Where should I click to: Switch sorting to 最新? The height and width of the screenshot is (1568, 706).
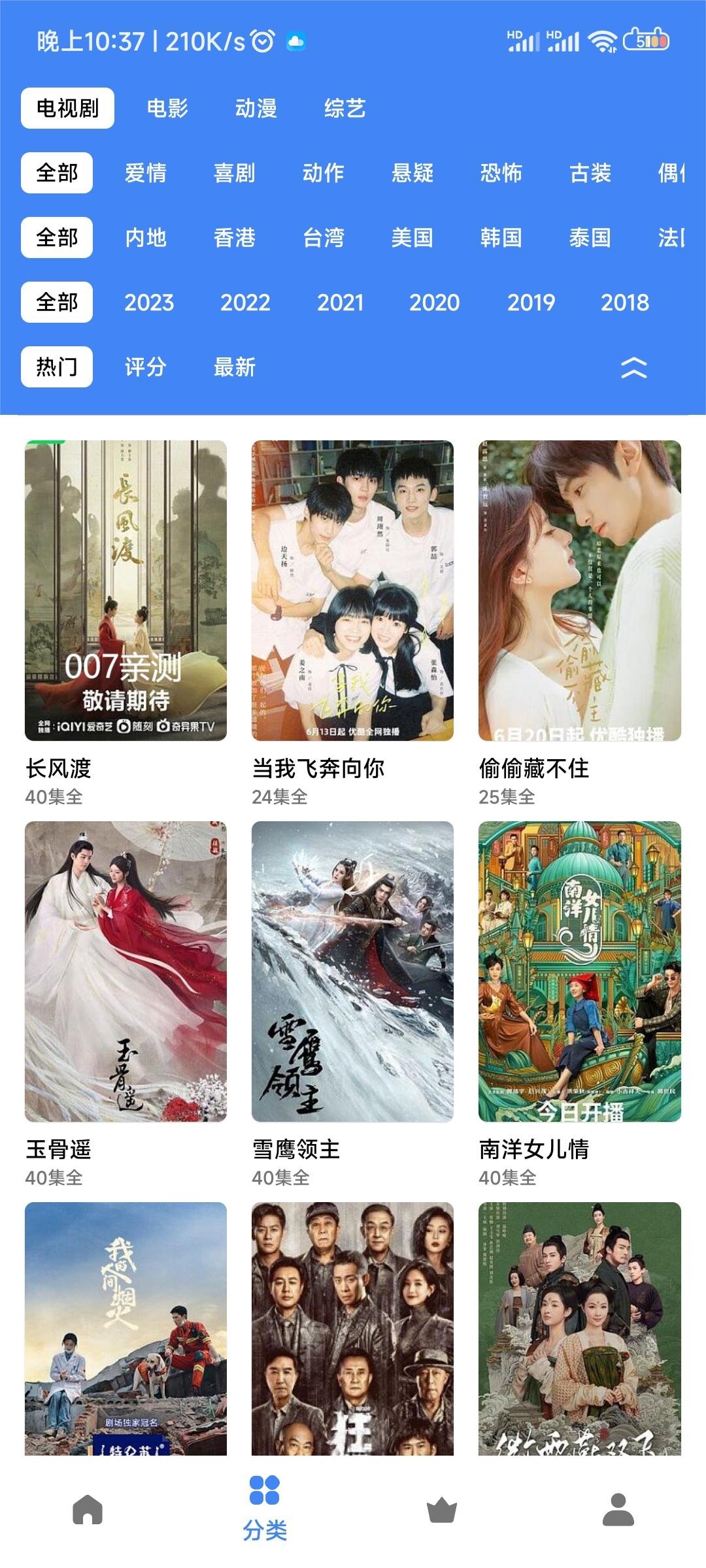(234, 367)
